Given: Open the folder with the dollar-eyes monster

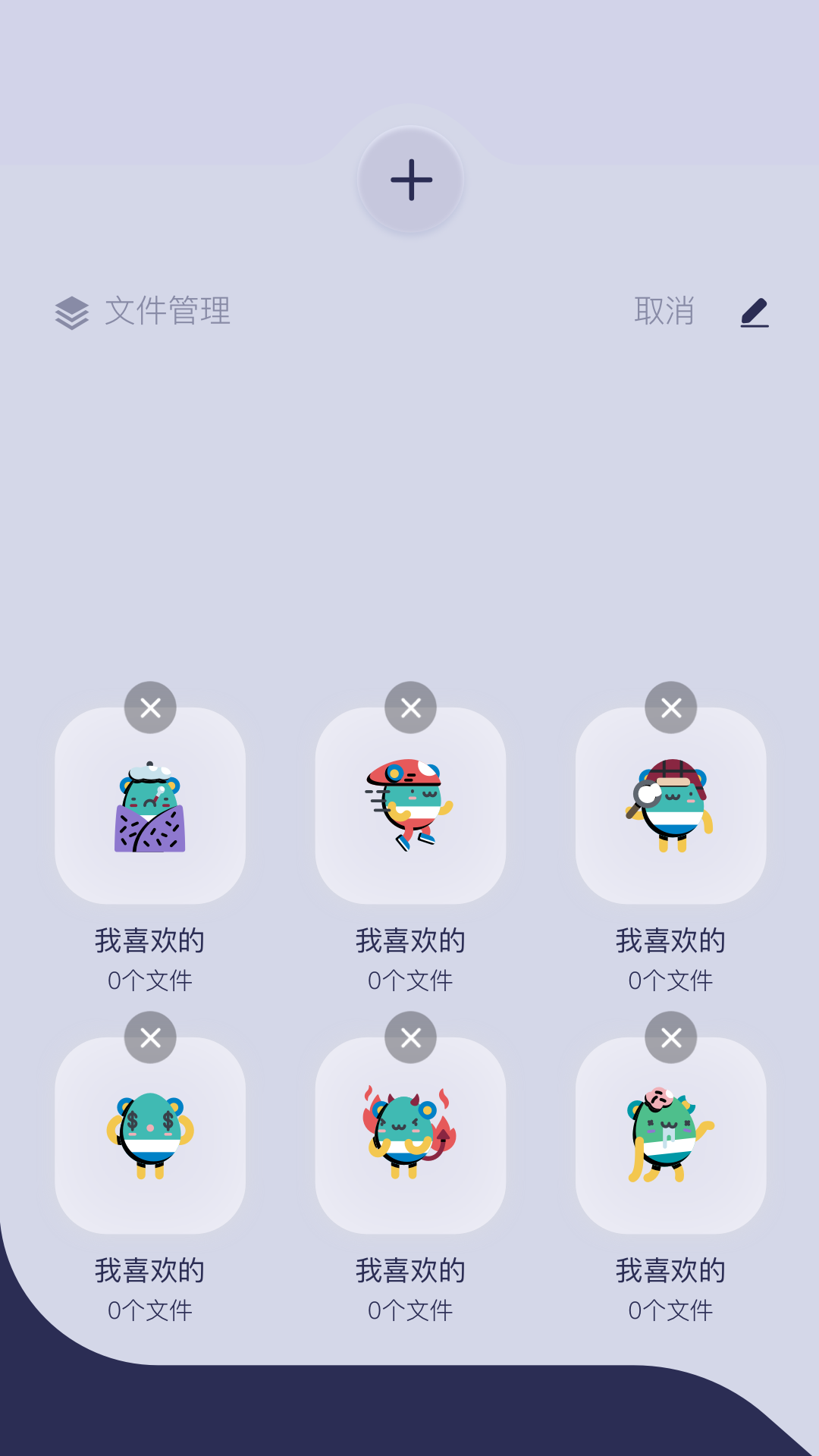Looking at the screenshot, I should coord(150,1136).
